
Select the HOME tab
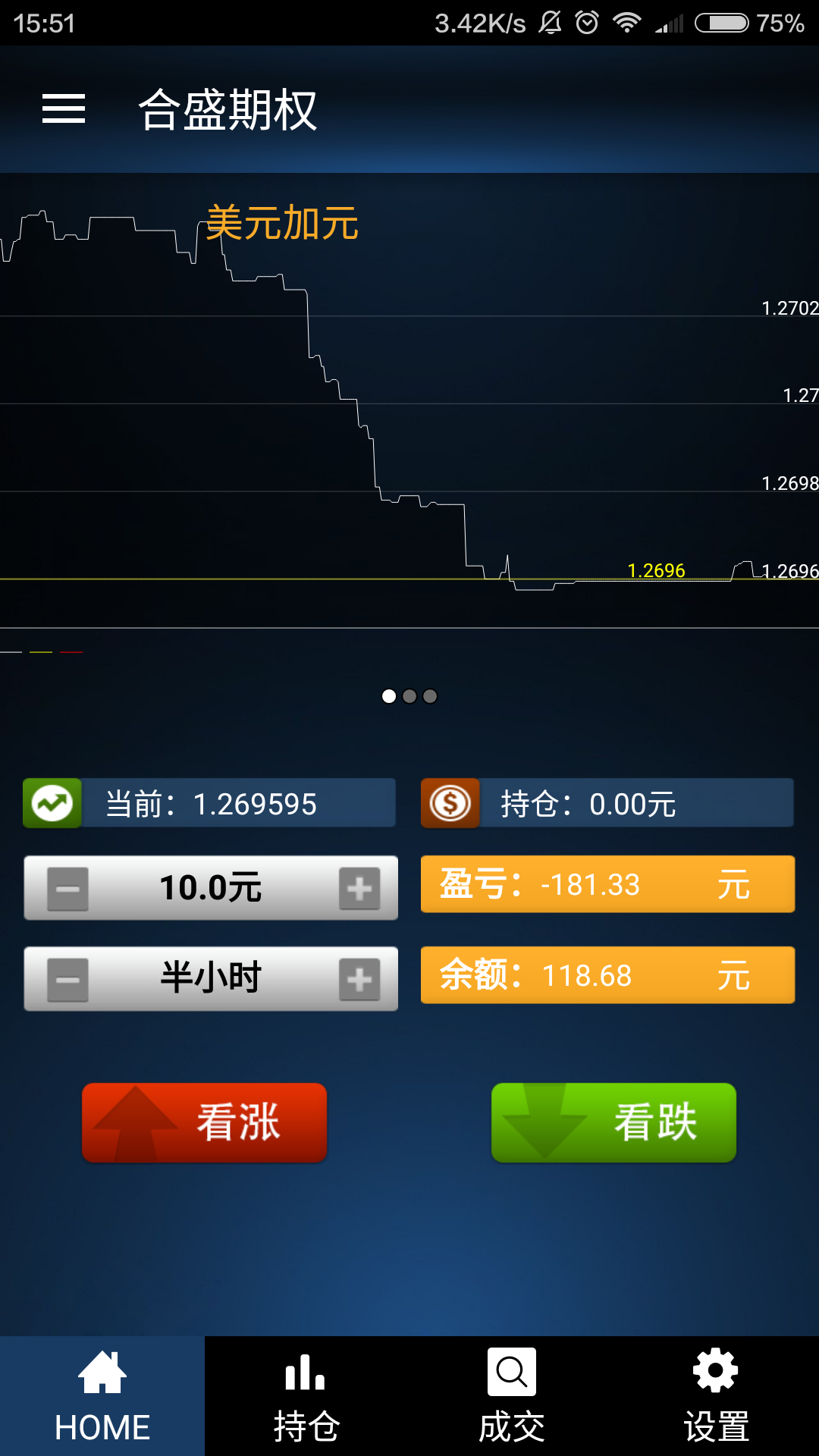tap(102, 1396)
